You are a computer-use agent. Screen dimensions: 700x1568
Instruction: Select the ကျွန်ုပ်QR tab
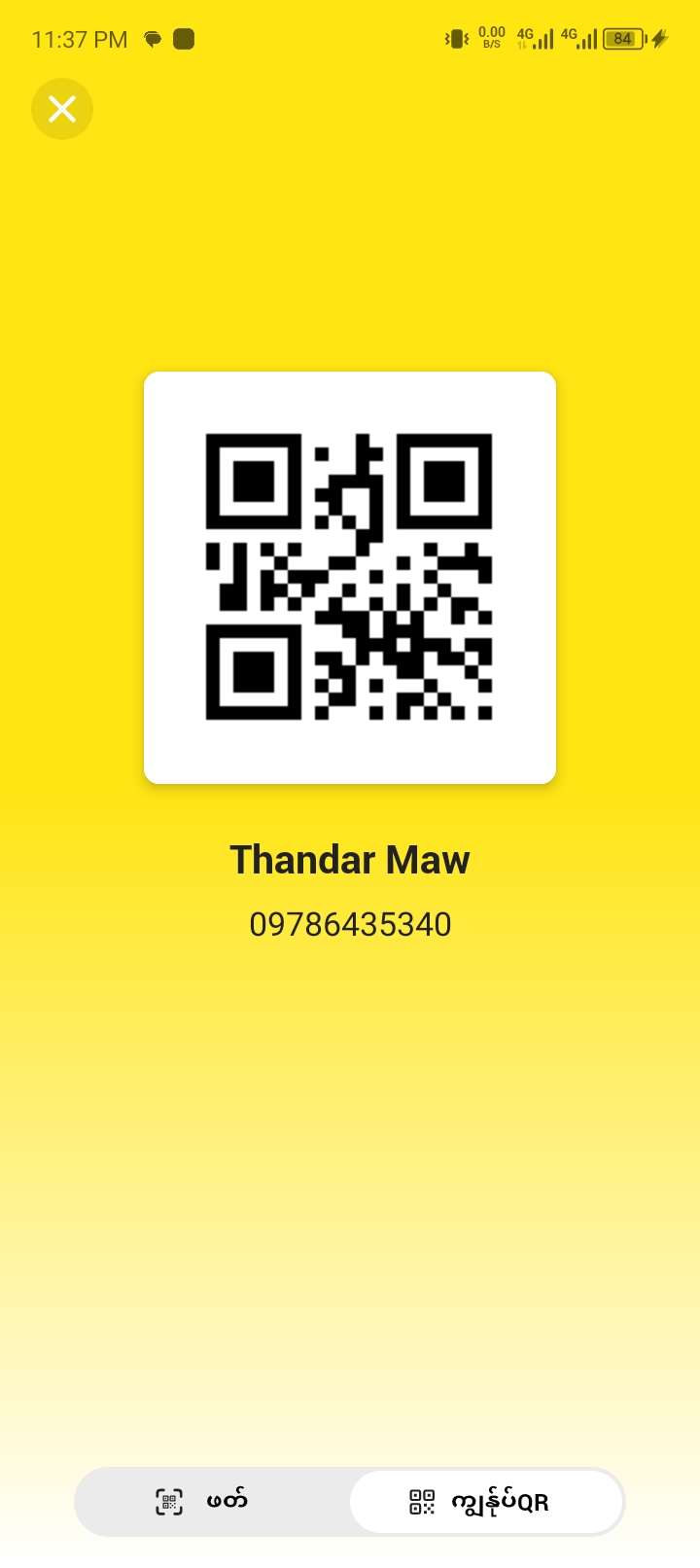[486, 1502]
